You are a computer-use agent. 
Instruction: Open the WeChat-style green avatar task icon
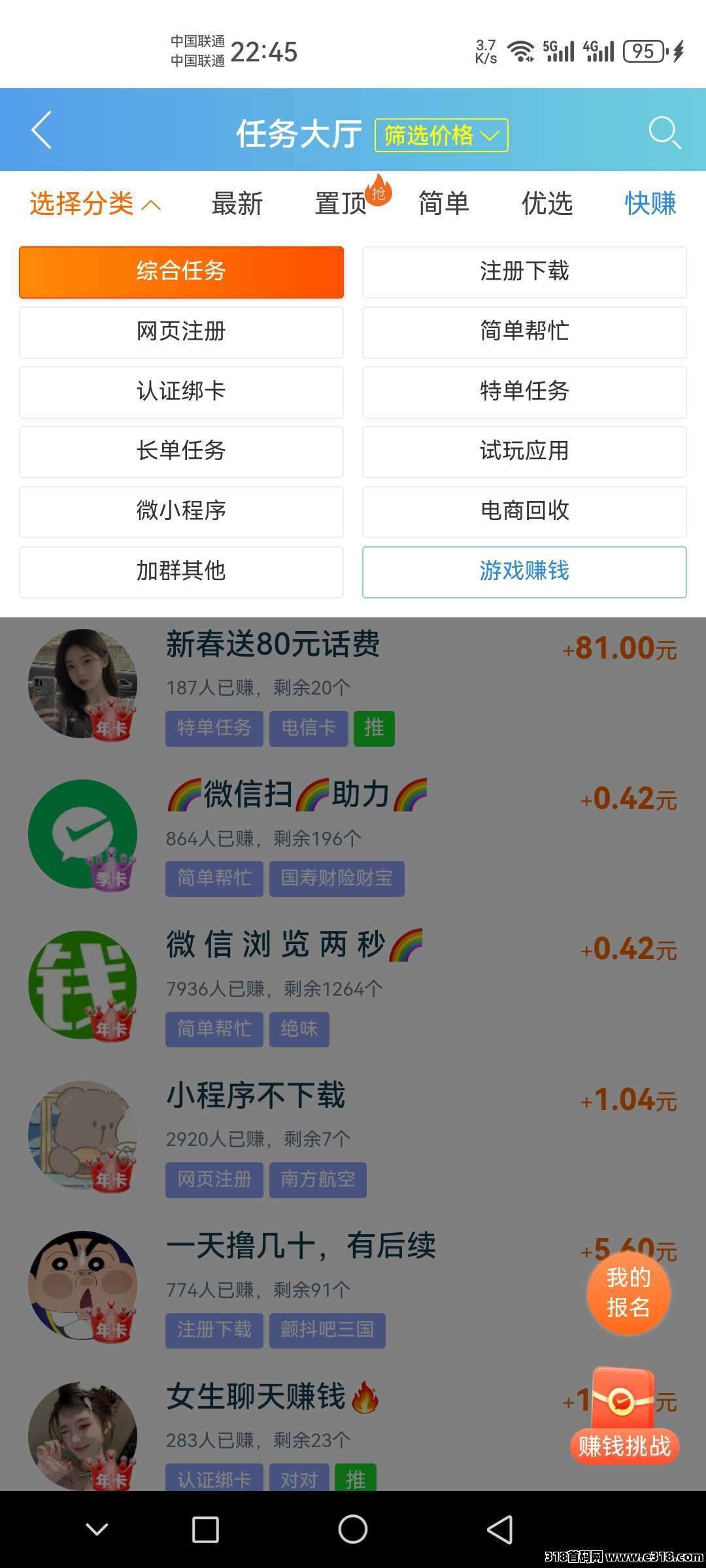pyautogui.click(x=82, y=835)
